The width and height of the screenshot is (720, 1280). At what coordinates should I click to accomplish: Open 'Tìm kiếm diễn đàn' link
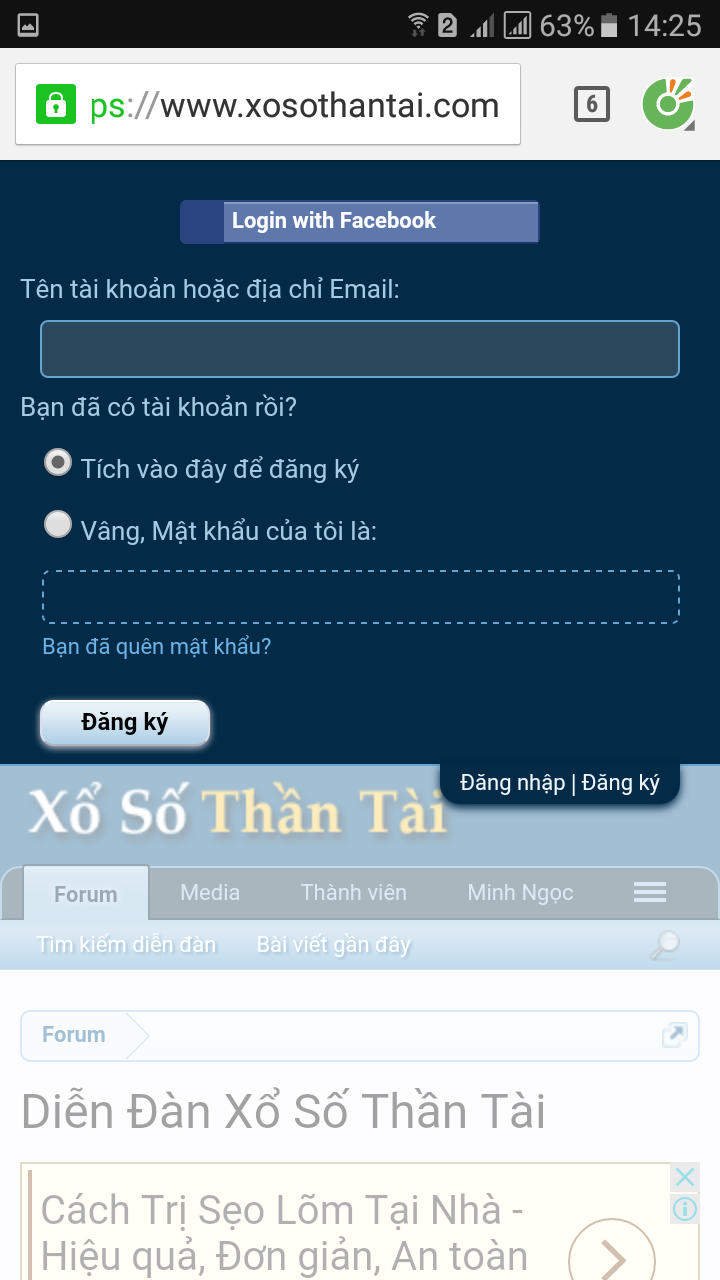pos(126,944)
